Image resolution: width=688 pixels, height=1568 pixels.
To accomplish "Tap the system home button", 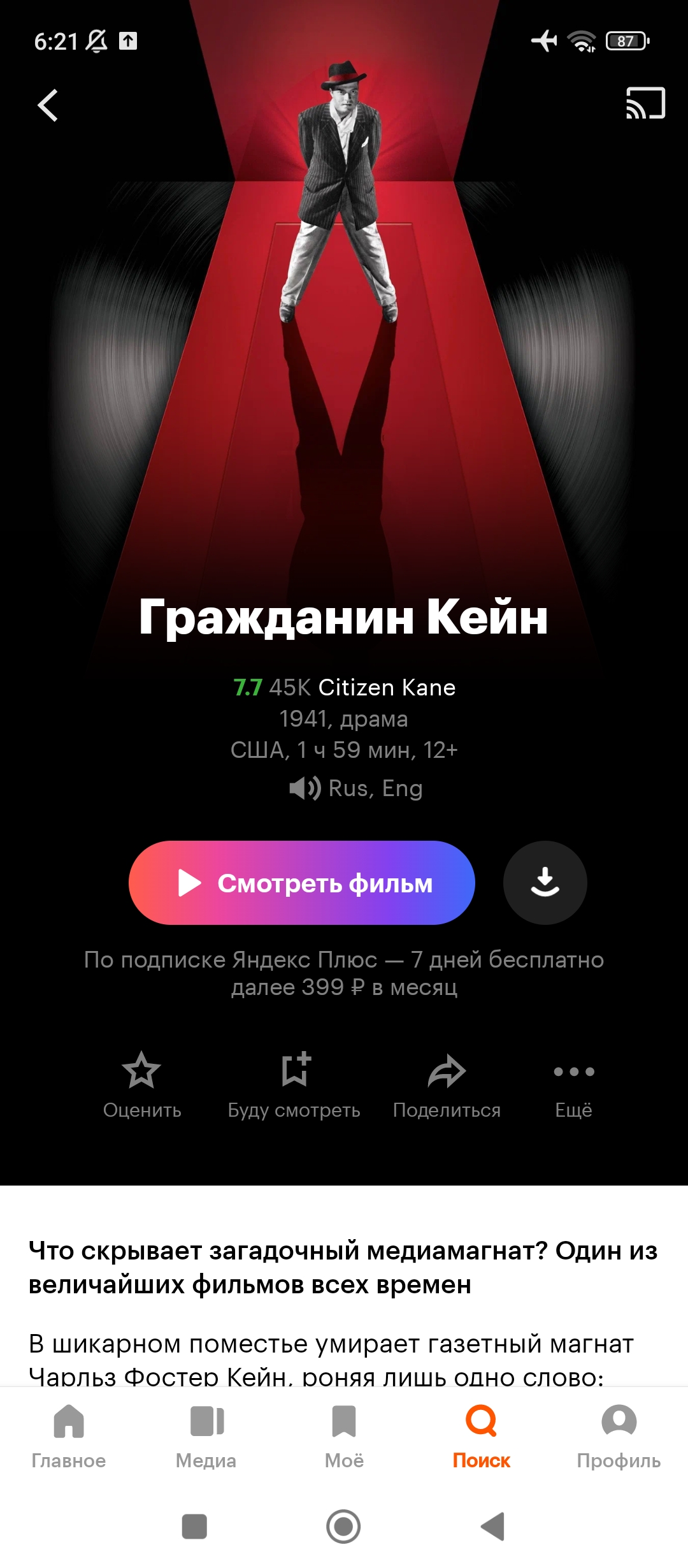I will (343, 1527).
